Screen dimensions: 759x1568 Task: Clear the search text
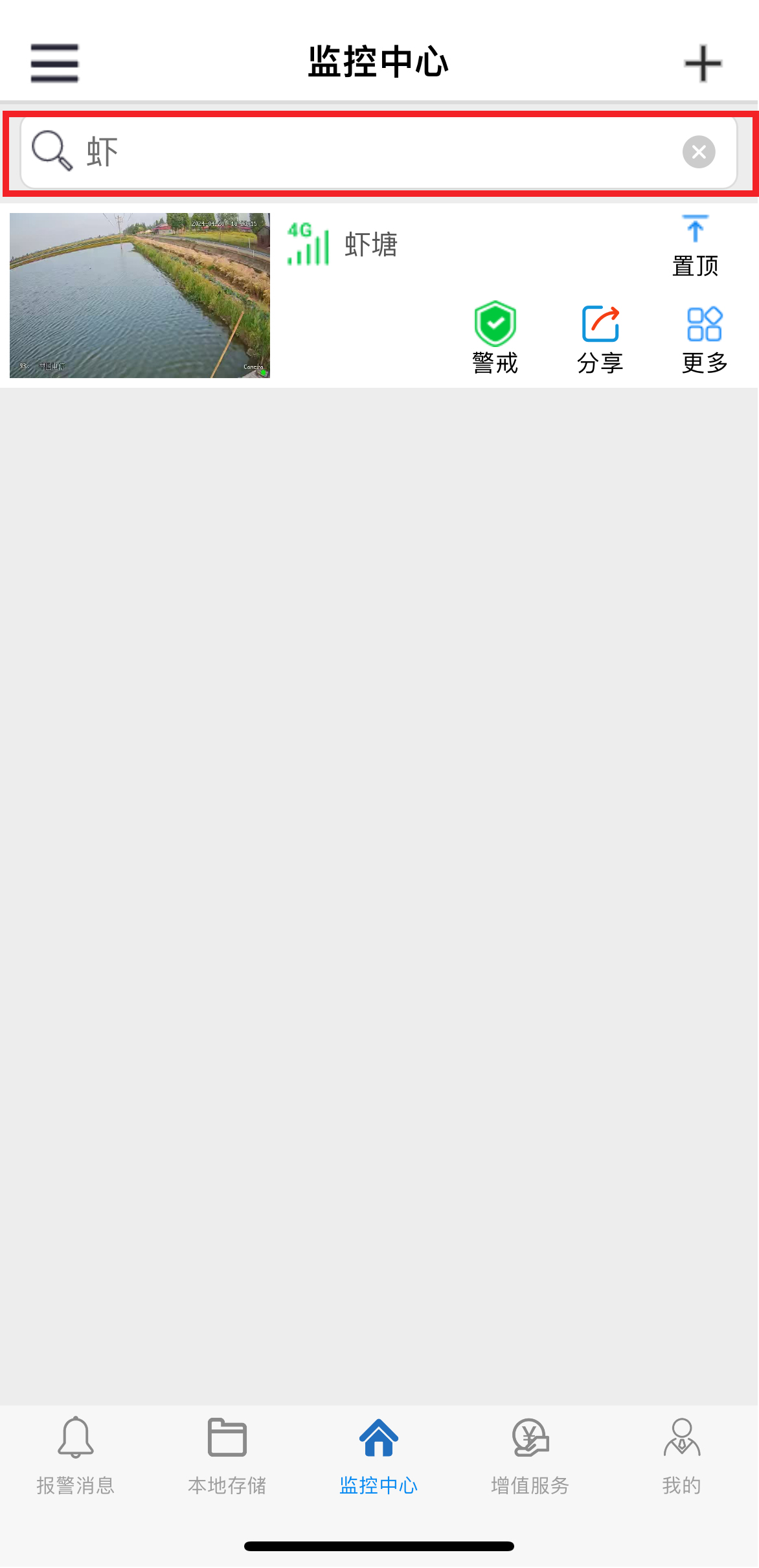pyautogui.click(x=699, y=152)
